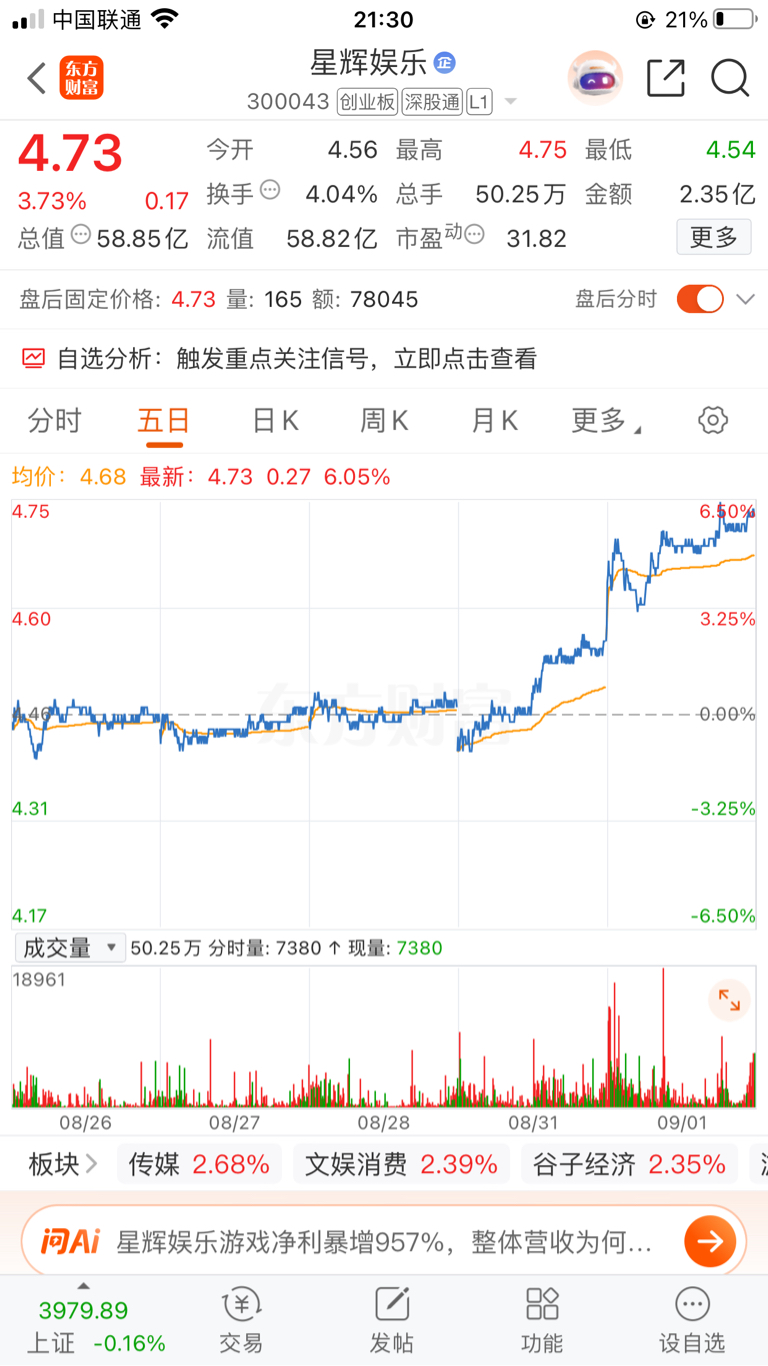The width and height of the screenshot is (768, 1366).
Task: Select the 日K chart tab
Action: [275, 421]
